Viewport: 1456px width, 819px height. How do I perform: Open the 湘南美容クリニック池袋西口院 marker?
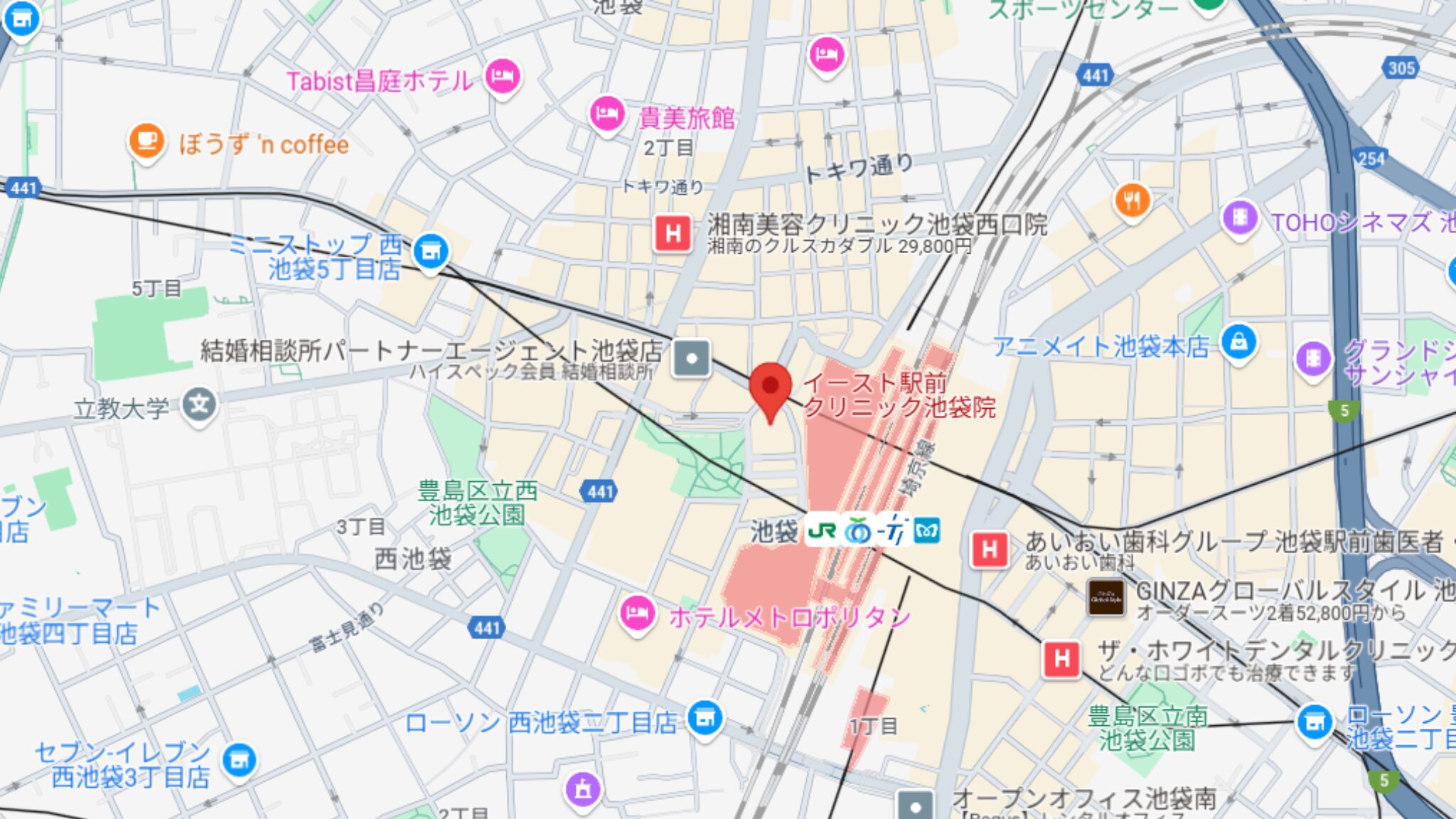tap(673, 233)
